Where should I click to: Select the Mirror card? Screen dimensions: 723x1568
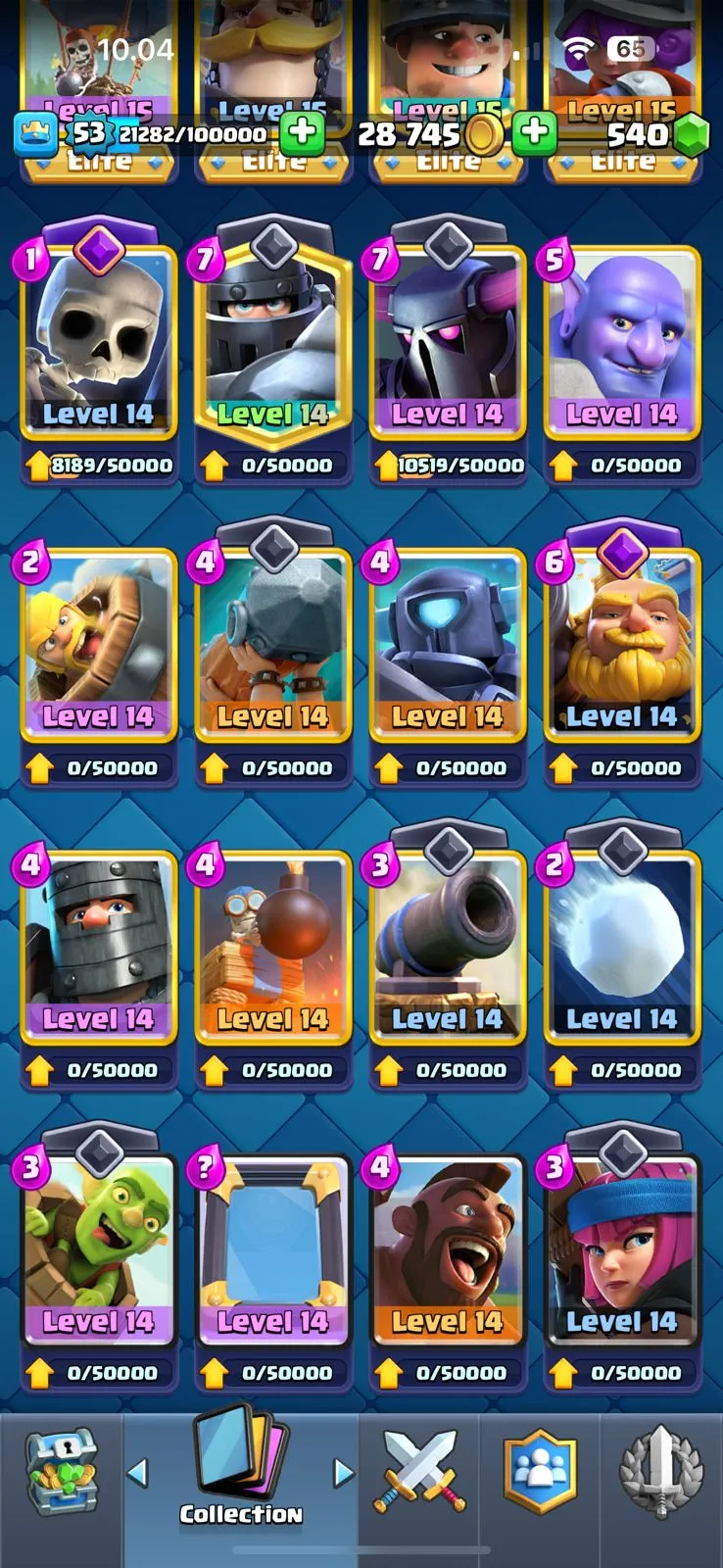pyautogui.click(x=272, y=1248)
